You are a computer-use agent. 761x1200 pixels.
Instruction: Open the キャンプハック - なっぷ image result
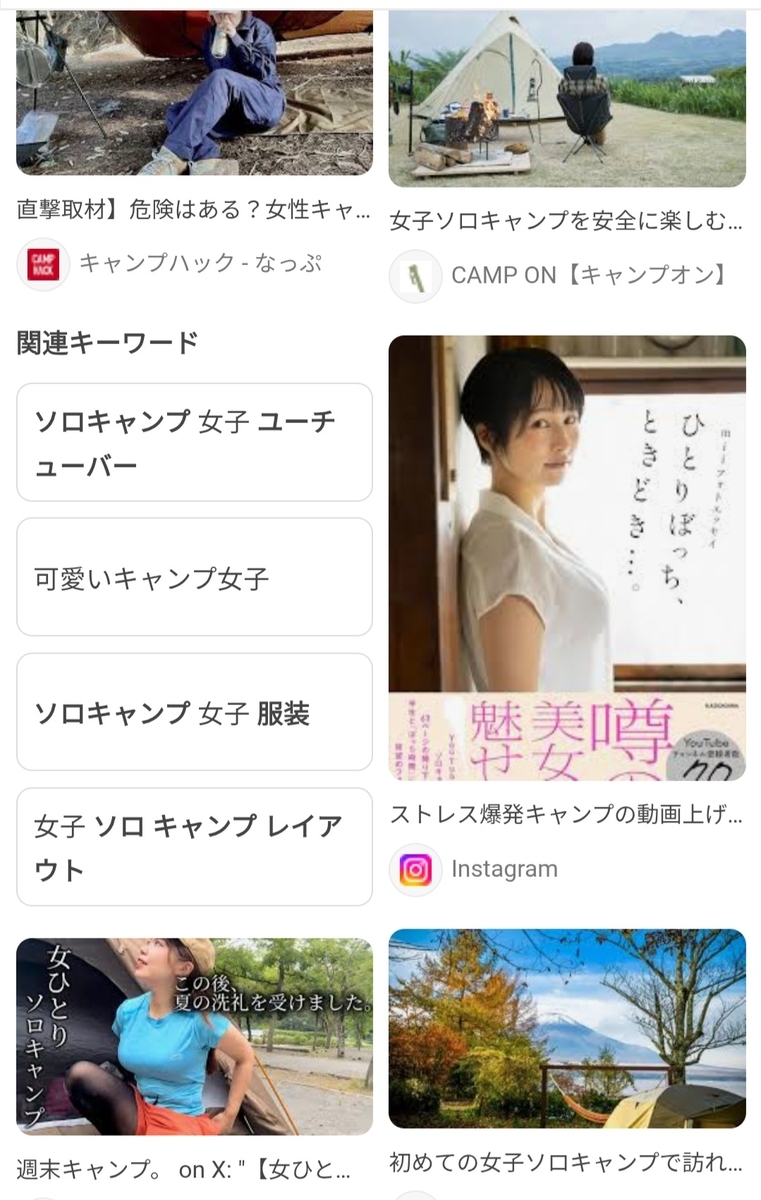pos(194,93)
